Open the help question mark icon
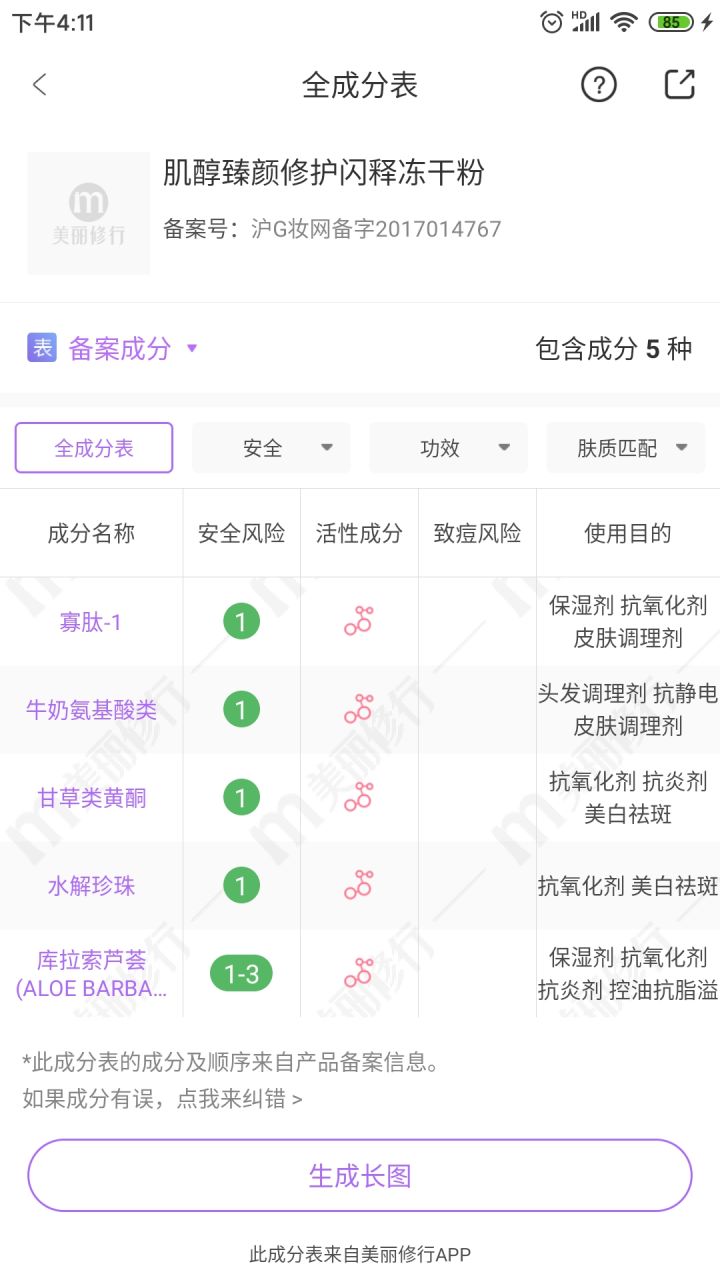 coord(598,85)
